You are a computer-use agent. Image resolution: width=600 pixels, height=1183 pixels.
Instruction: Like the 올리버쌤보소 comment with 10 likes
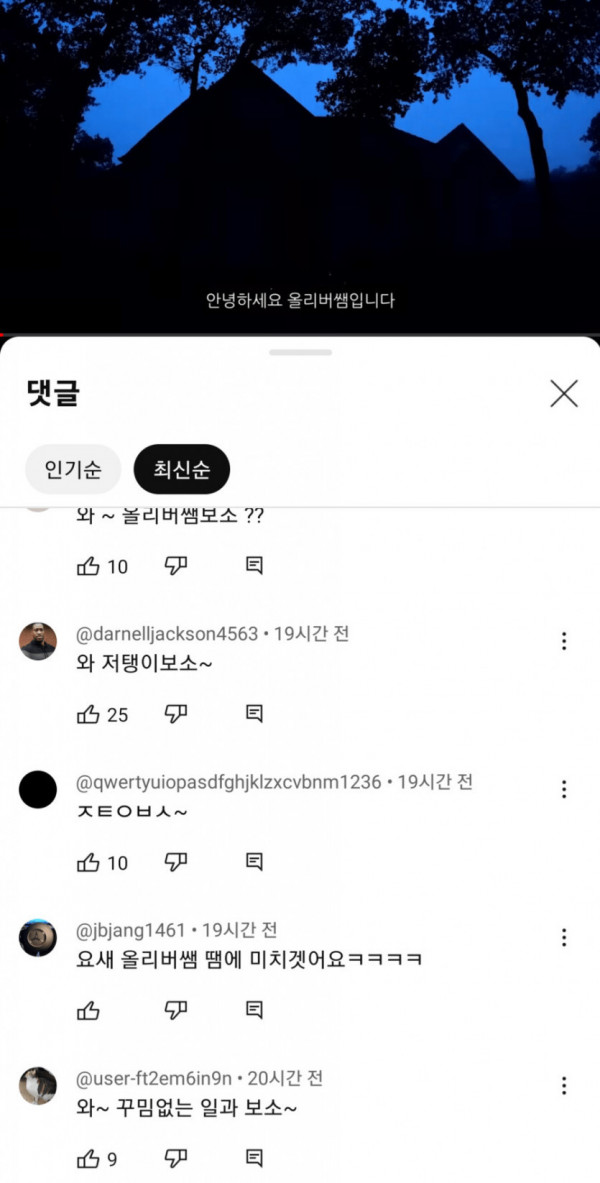[x=89, y=567]
